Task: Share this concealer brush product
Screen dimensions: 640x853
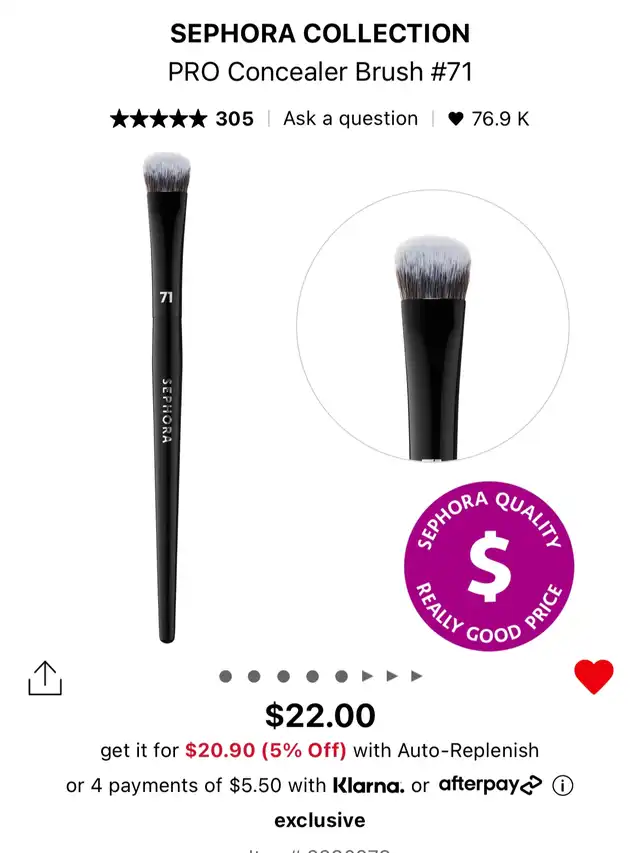Action: (45, 678)
